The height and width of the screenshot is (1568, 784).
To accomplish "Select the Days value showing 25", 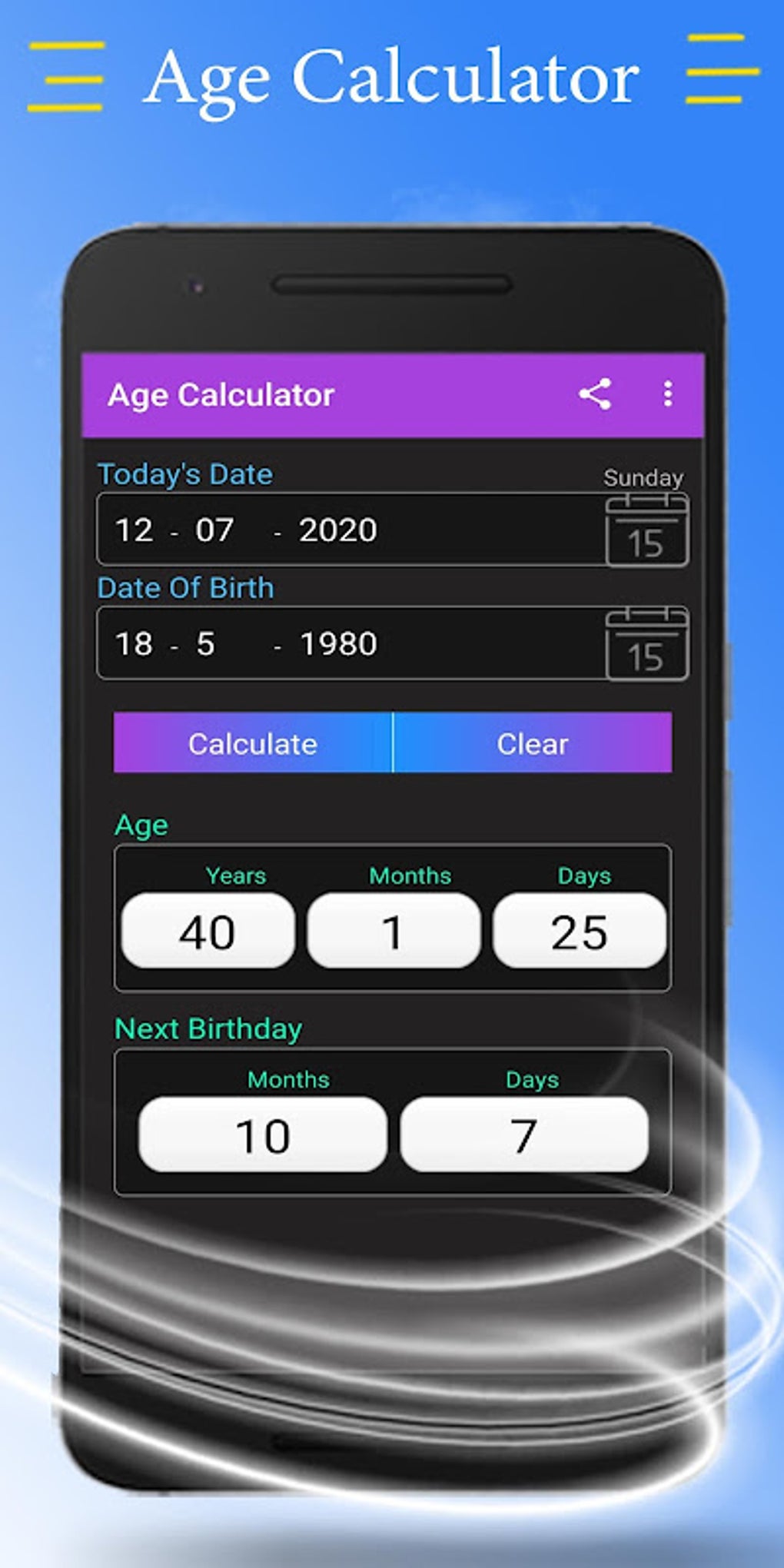I will tap(581, 931).
